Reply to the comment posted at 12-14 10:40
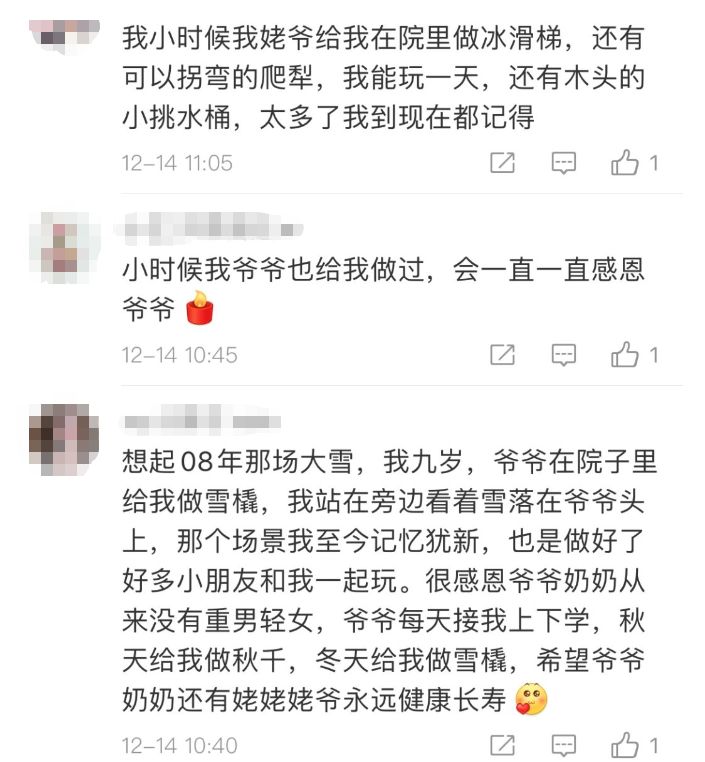Screen dimensions: 705x762 coord(565,744)
